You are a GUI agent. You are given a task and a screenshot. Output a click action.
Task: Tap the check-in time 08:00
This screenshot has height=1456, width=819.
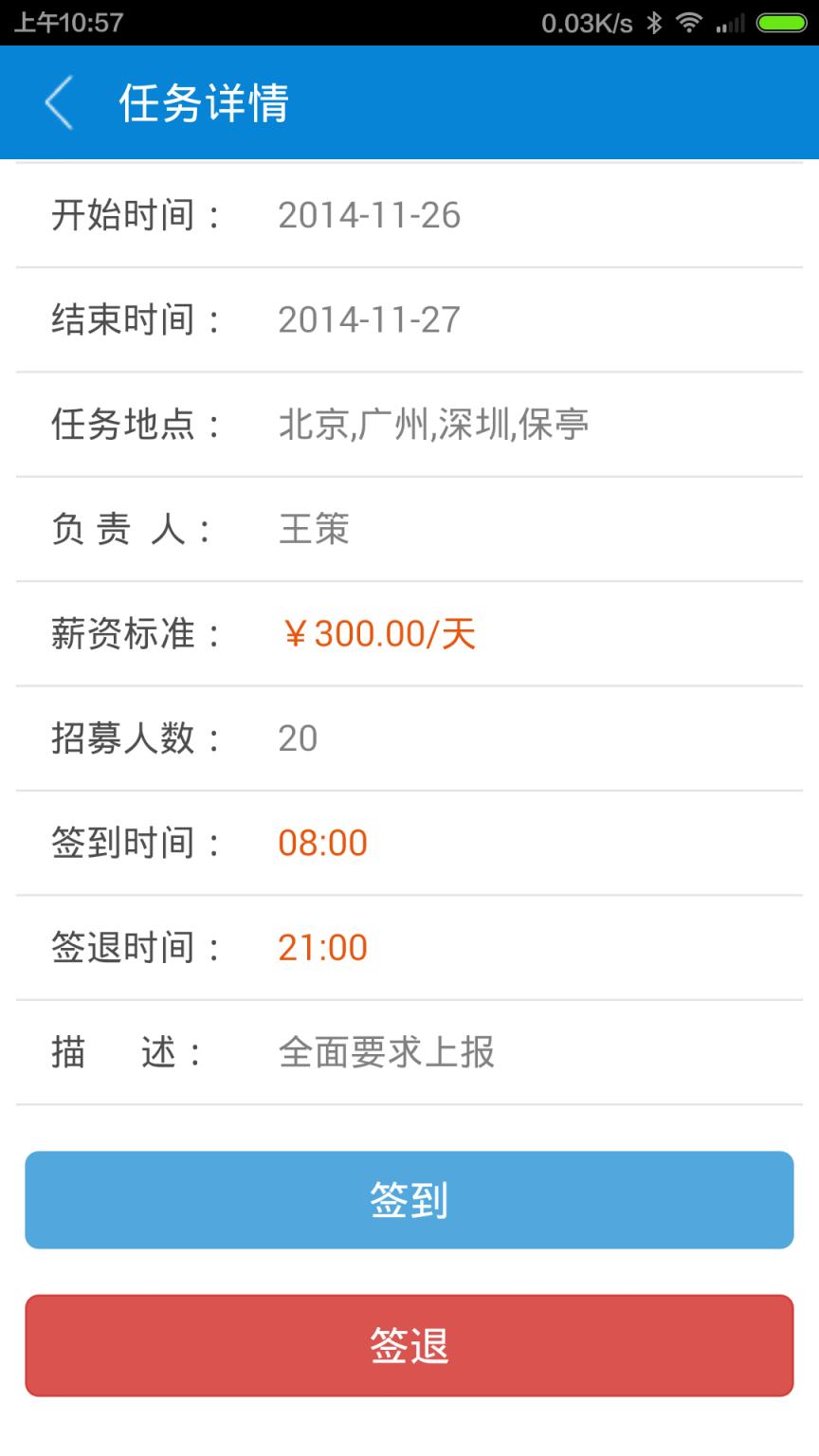(324, 842)
